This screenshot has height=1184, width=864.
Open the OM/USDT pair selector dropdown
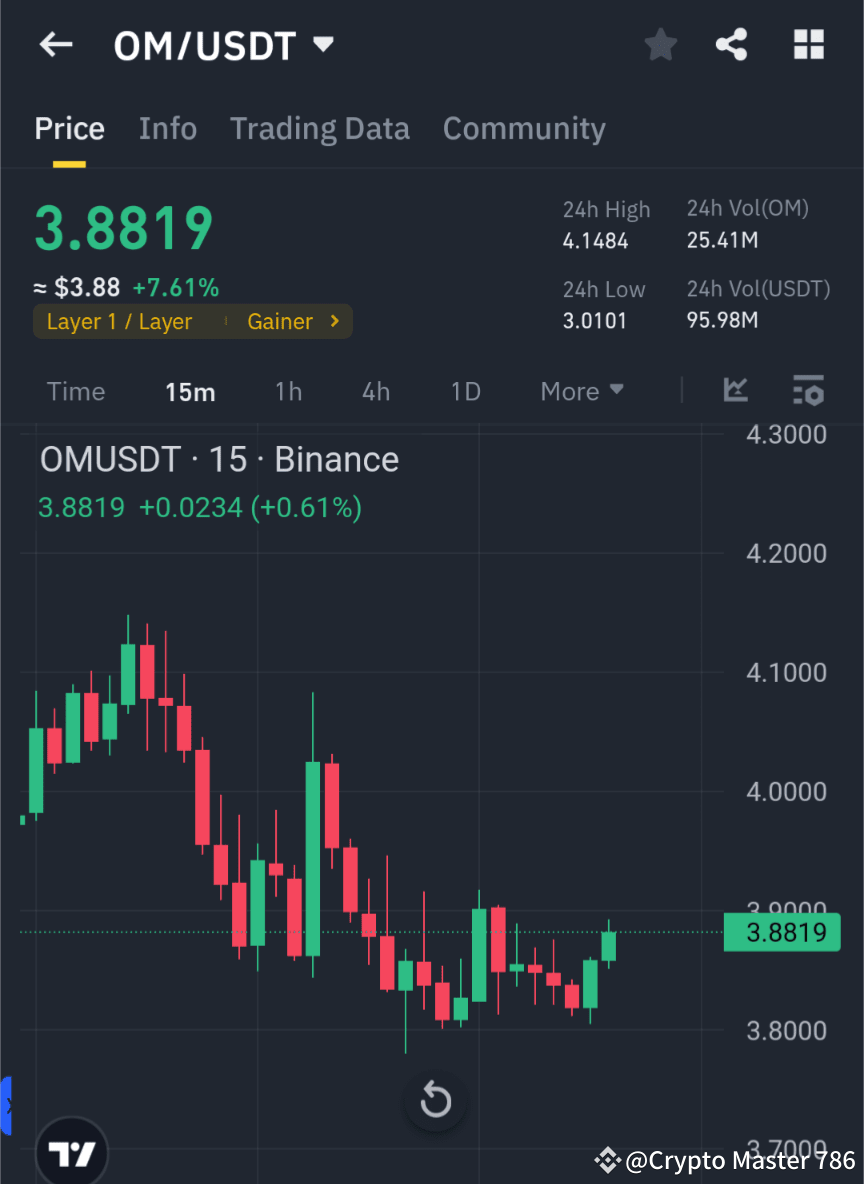point(322,44)
